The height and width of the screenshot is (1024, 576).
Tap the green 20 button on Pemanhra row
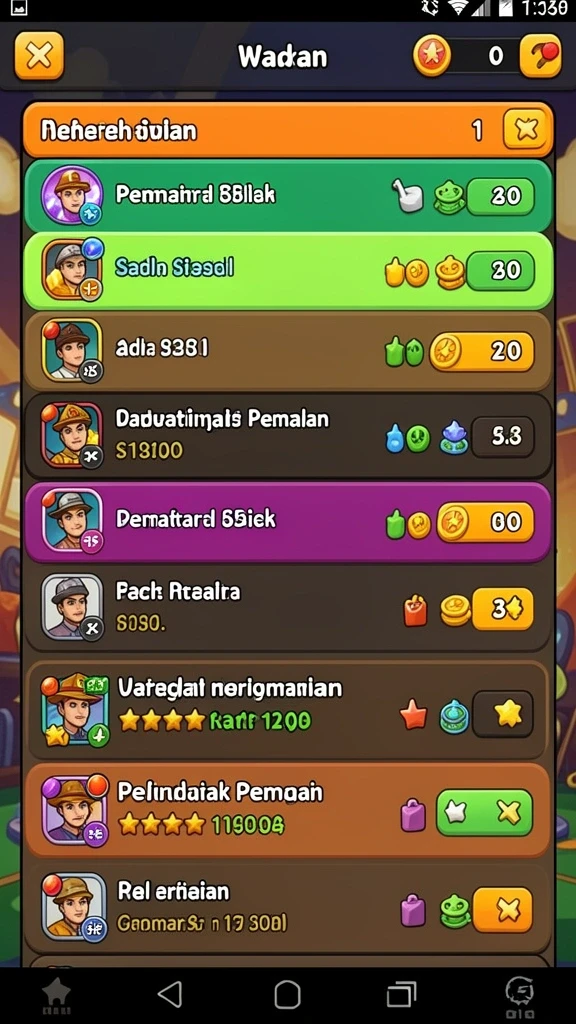tap(501, 196)
